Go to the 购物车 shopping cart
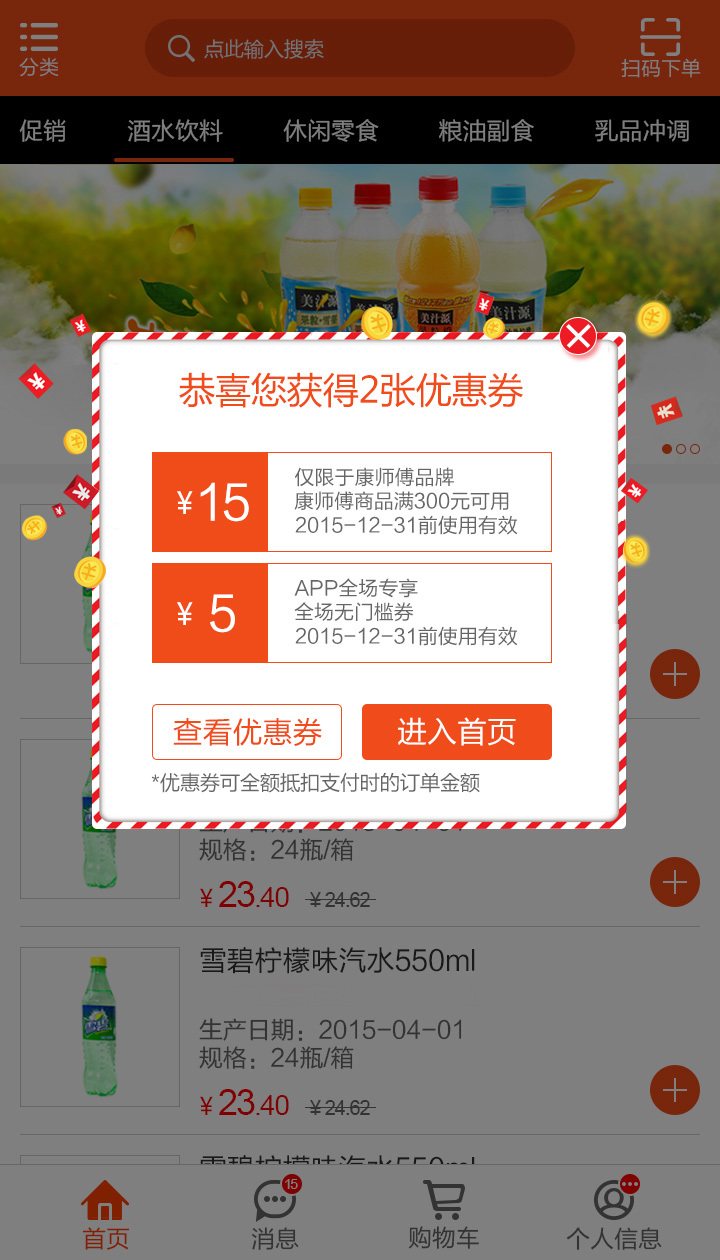This screenshot has height=1260, width=720. [x=443, y=1212]
